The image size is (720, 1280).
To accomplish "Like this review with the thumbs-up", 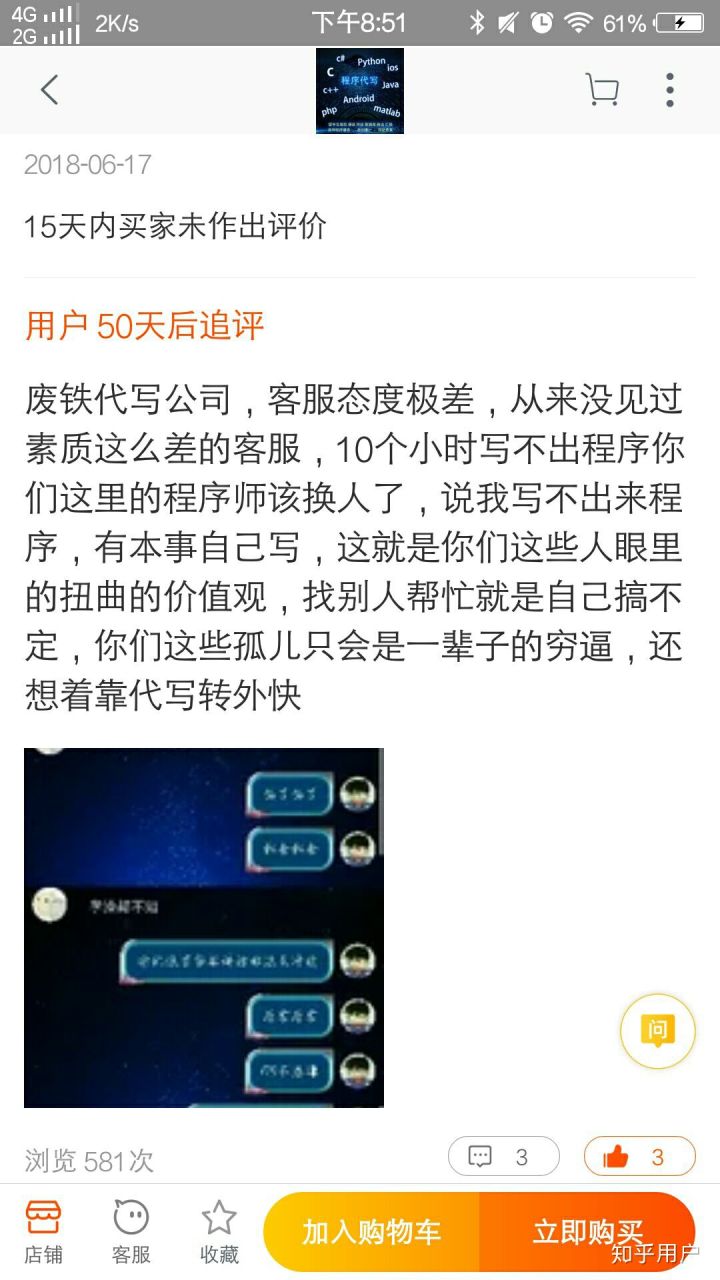I will [x=639, y=1157].
